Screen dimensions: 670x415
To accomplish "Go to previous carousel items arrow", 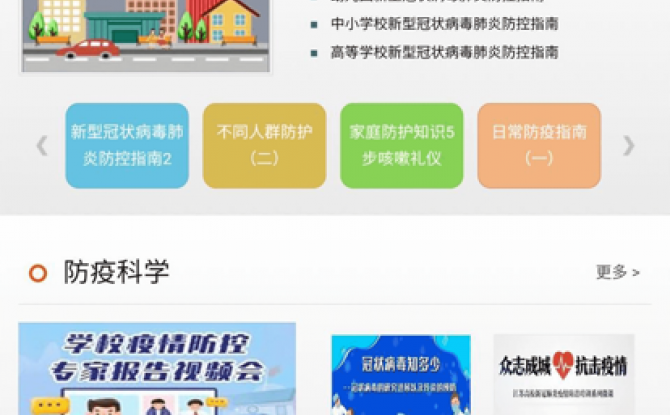I will 41,146.
